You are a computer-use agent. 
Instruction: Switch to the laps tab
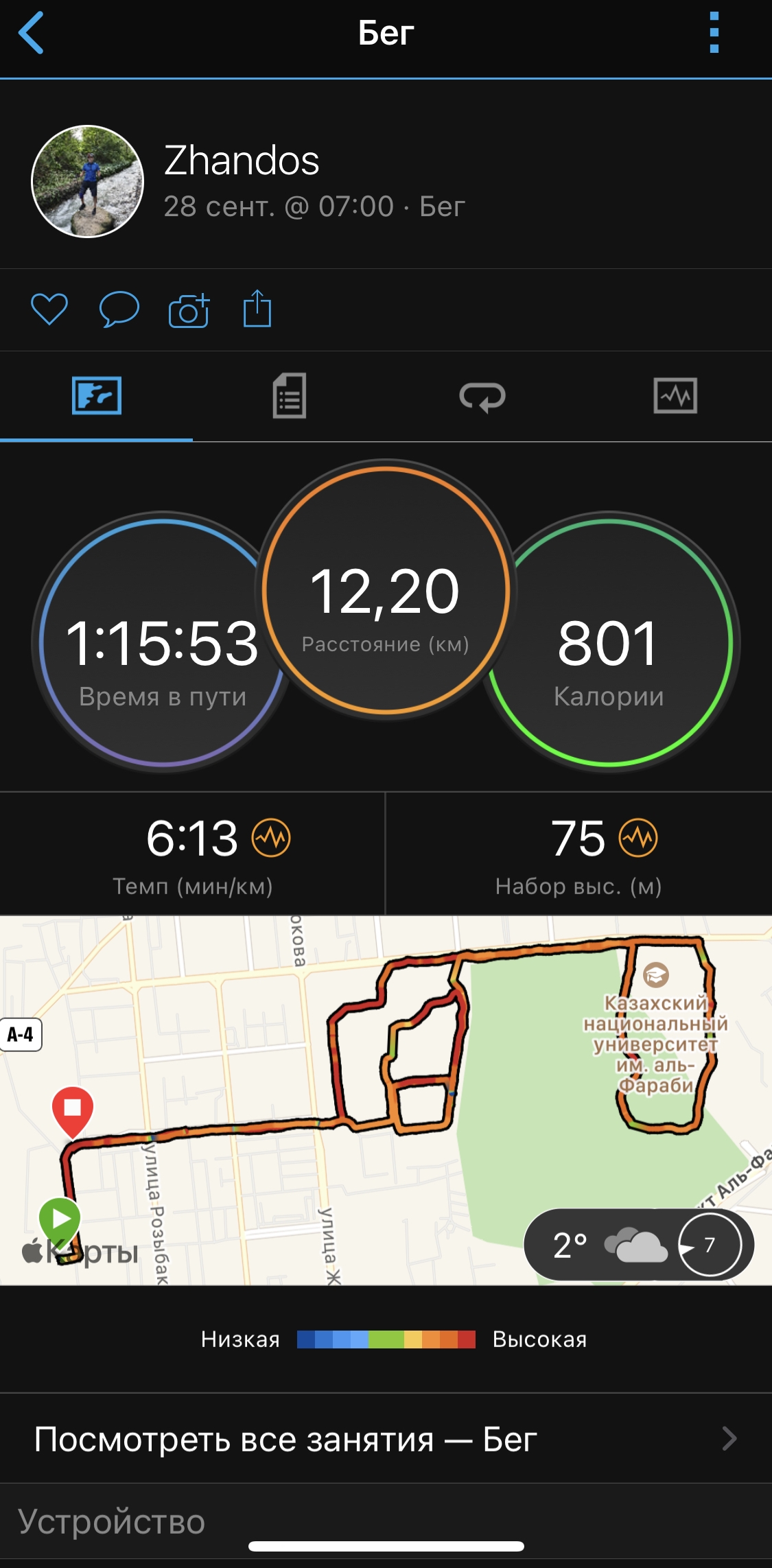[x=482, y=396]
